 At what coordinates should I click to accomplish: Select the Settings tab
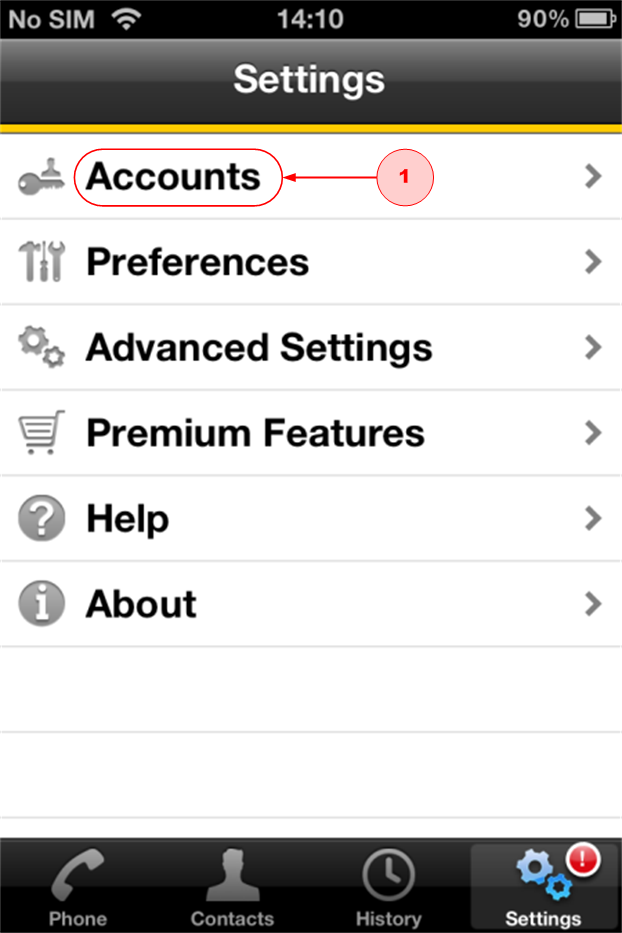pyautogui.click(x=543, y=887)
